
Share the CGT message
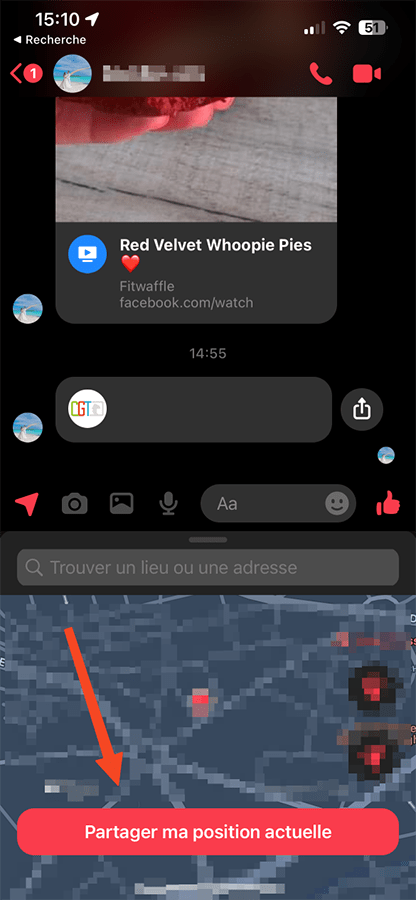coord(361,410)
